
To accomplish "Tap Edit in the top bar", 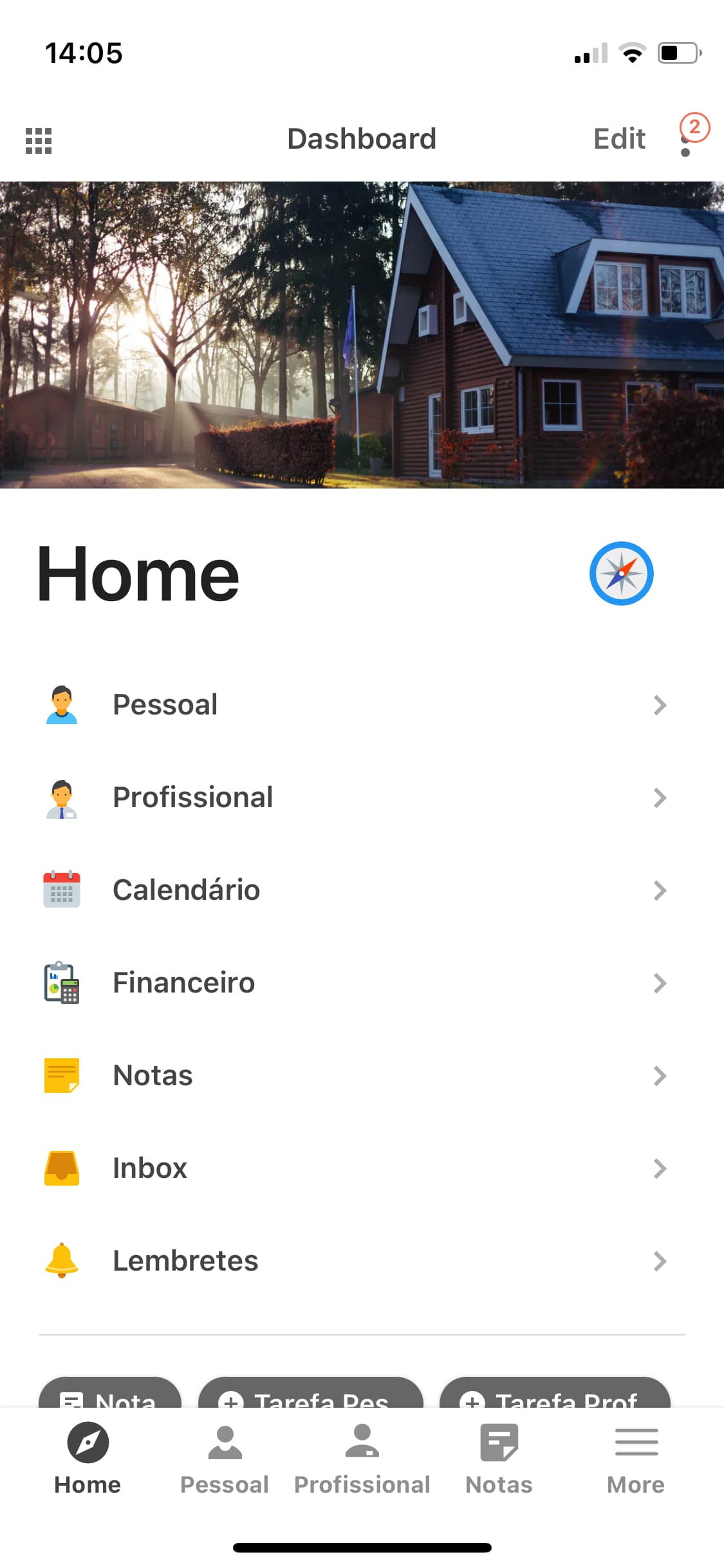I will [x=618, y=139].
